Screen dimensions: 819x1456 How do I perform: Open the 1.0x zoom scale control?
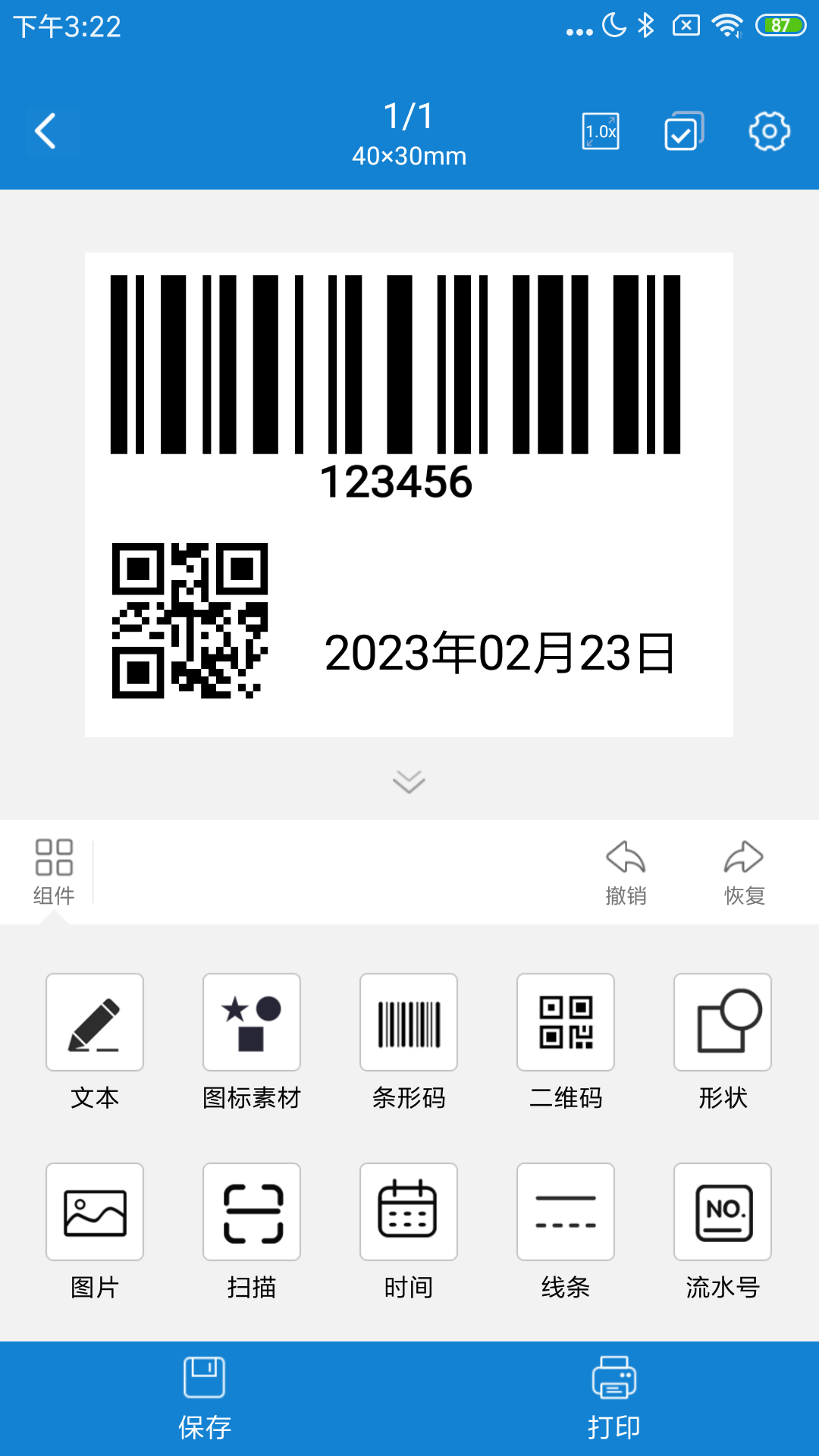pyautogui.click(x=599, y=130)
